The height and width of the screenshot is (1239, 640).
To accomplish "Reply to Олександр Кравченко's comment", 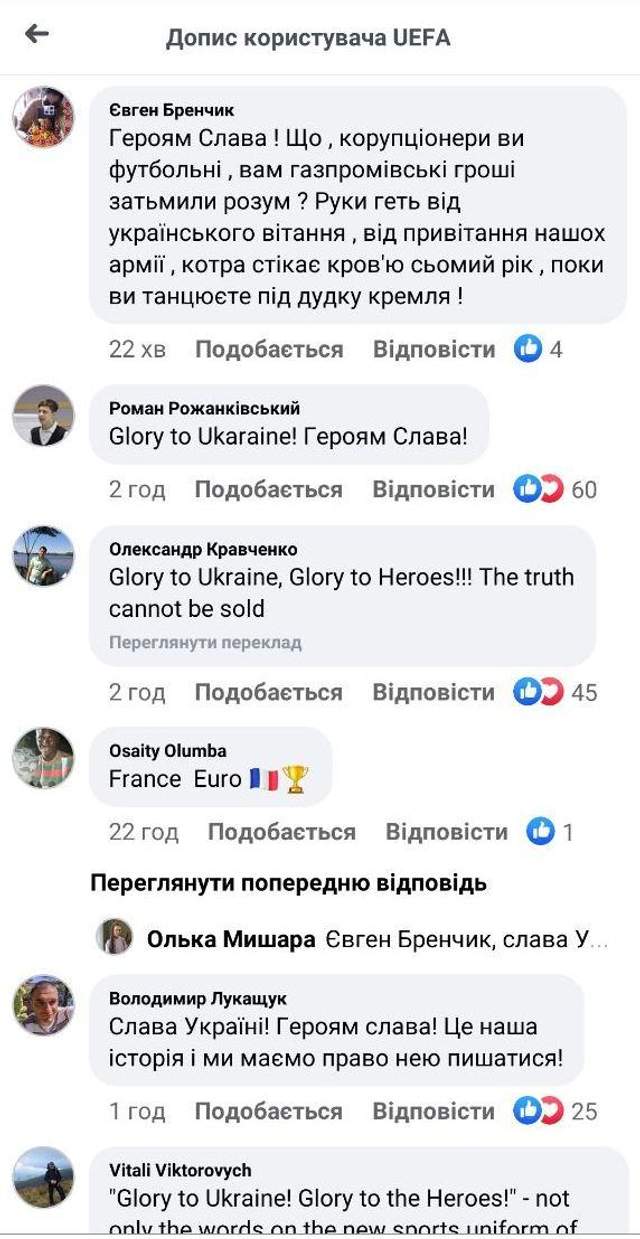I will [x=433, y=692].
